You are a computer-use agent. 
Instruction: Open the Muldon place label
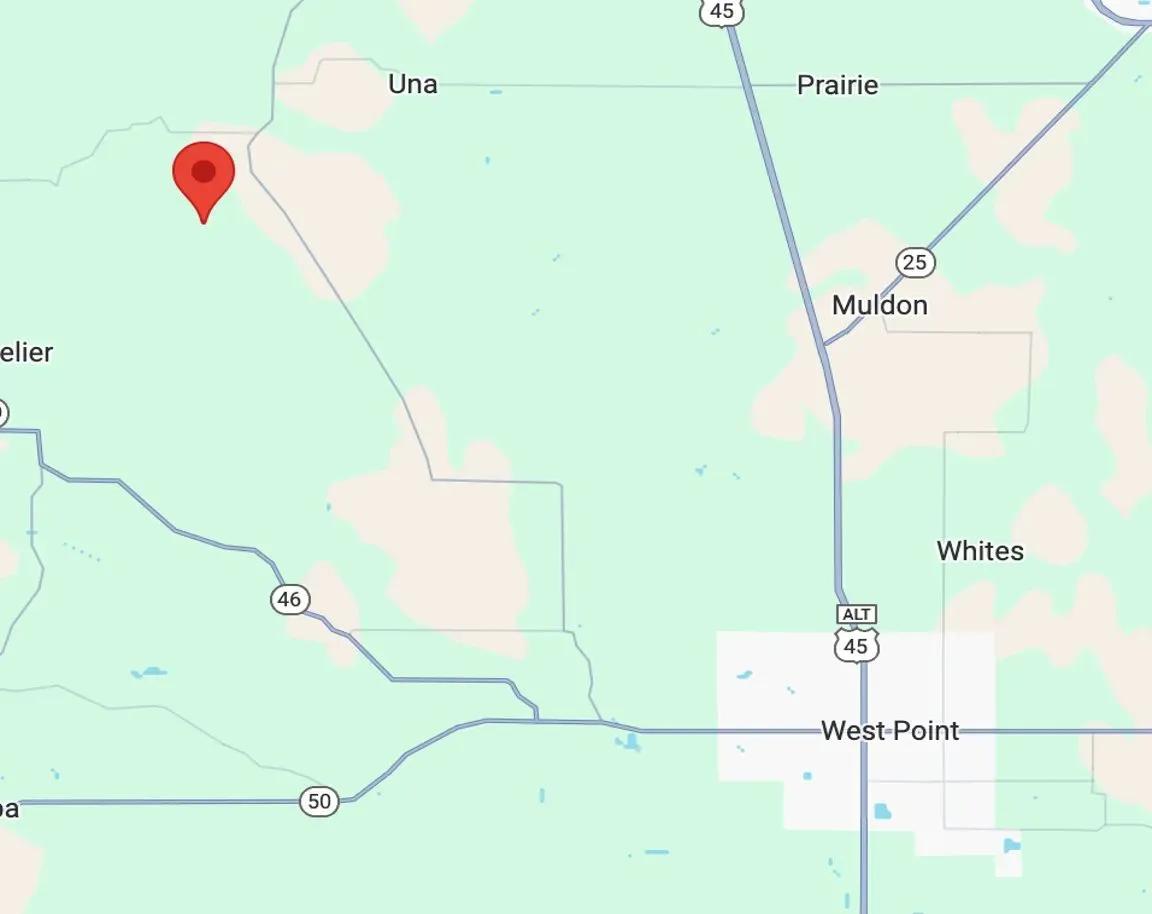tap(880, 305)
